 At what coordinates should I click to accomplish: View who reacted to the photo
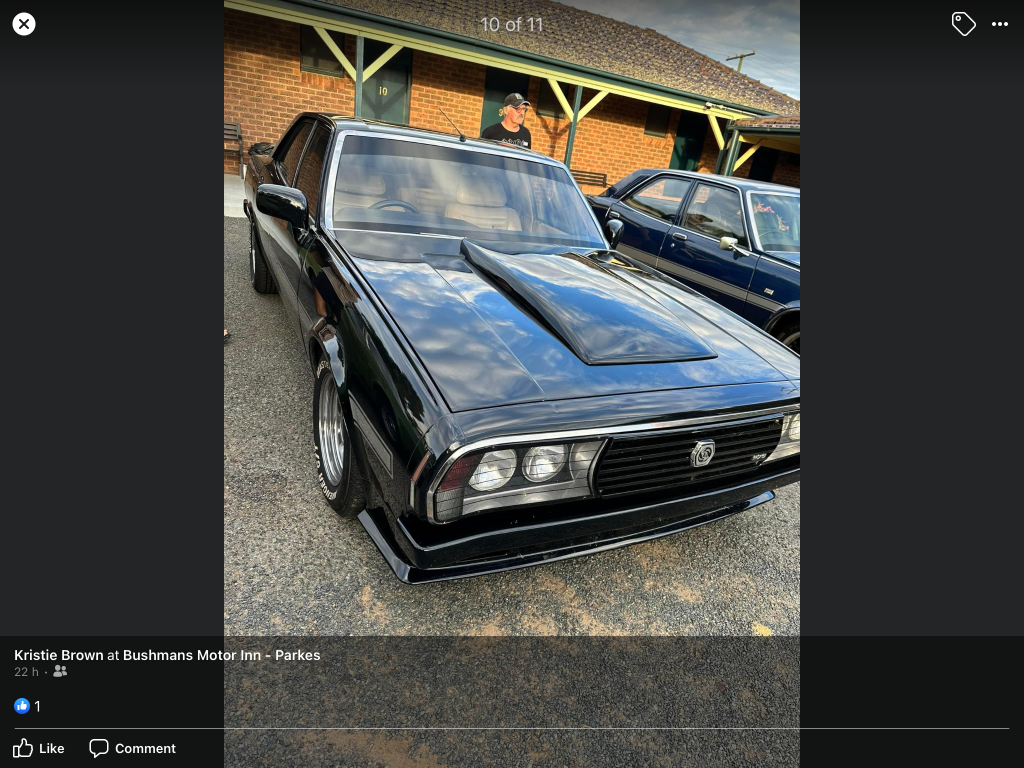[x=27, y=706]
